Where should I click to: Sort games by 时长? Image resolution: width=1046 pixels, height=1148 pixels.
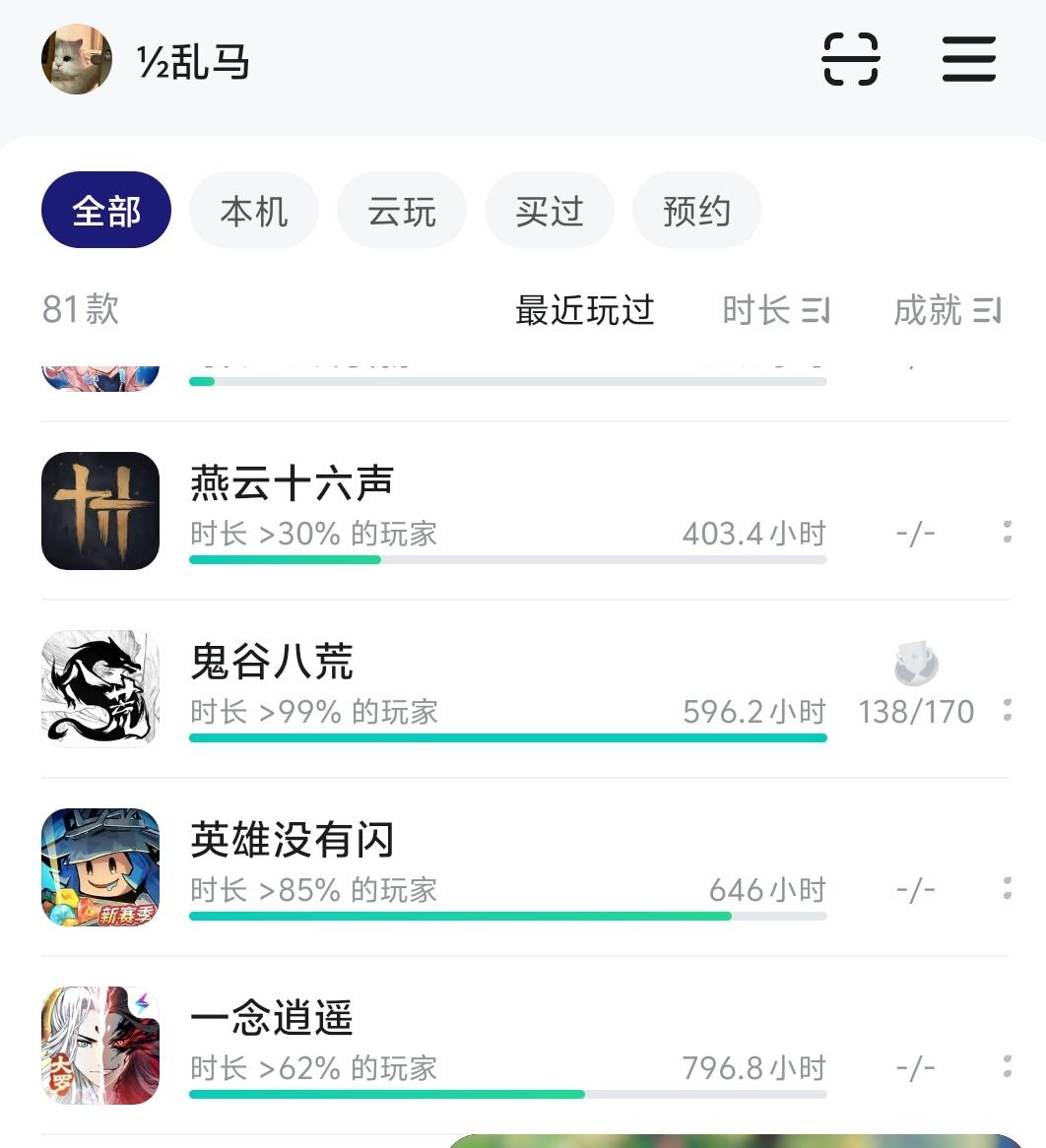777,310
